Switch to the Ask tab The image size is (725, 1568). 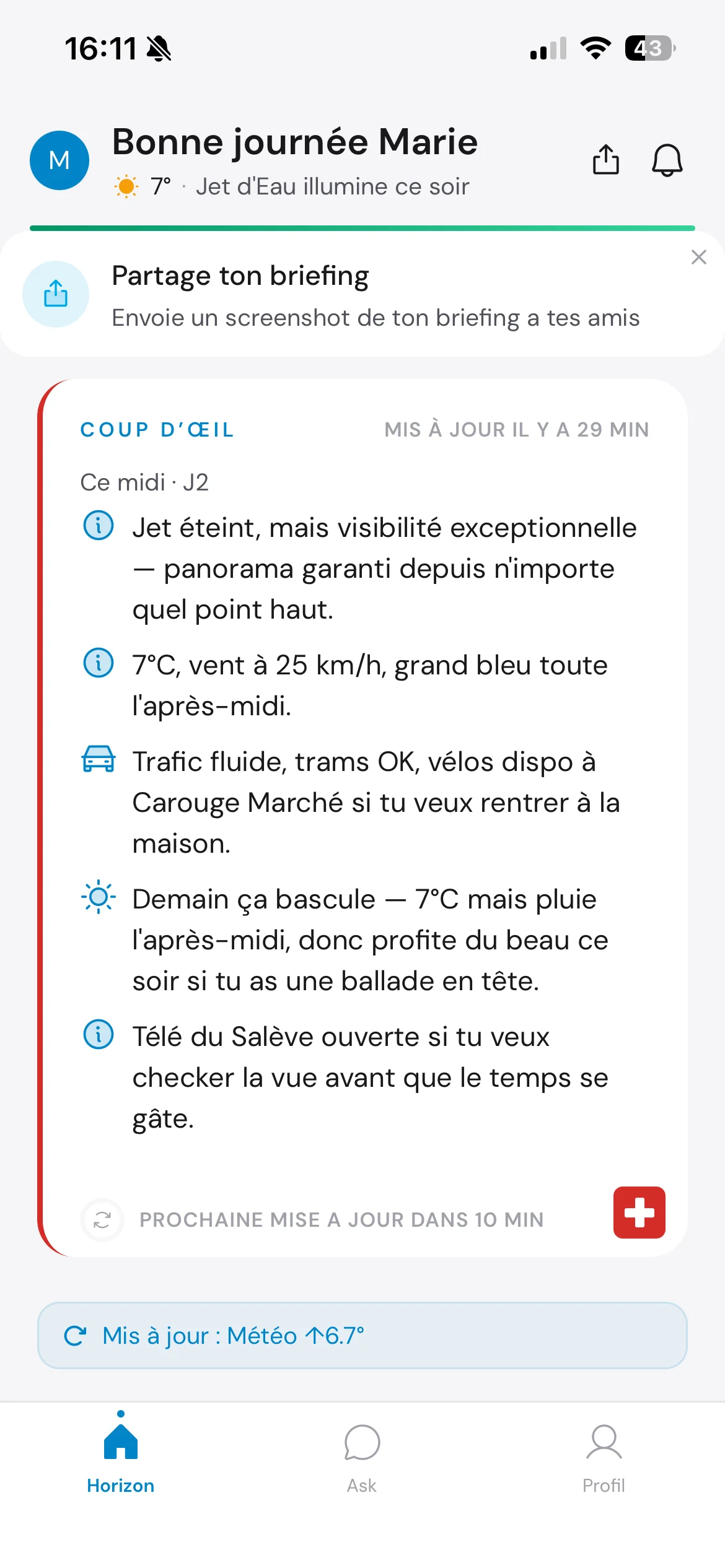point(362,1456)
